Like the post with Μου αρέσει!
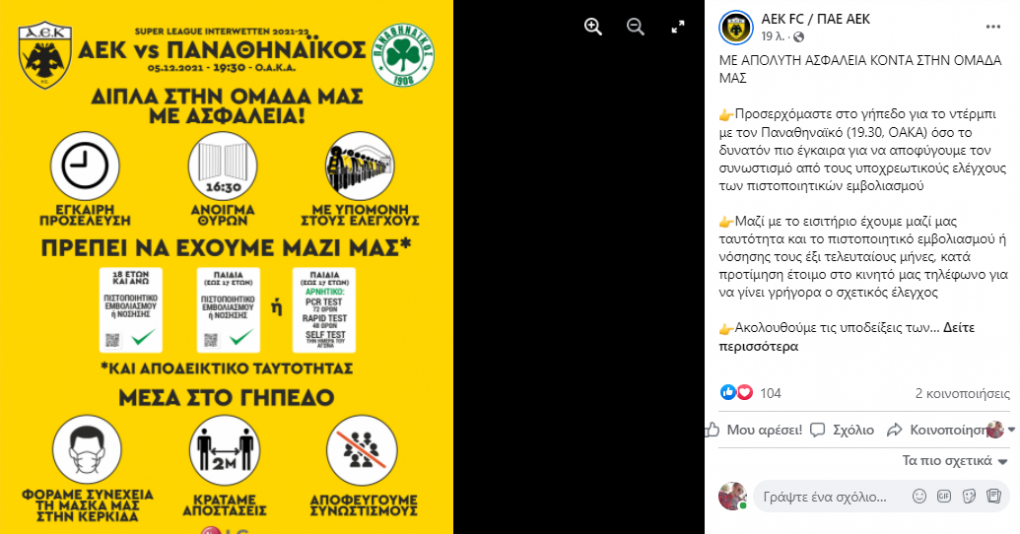The image size is (1020, 534). [x=755, y=430]
